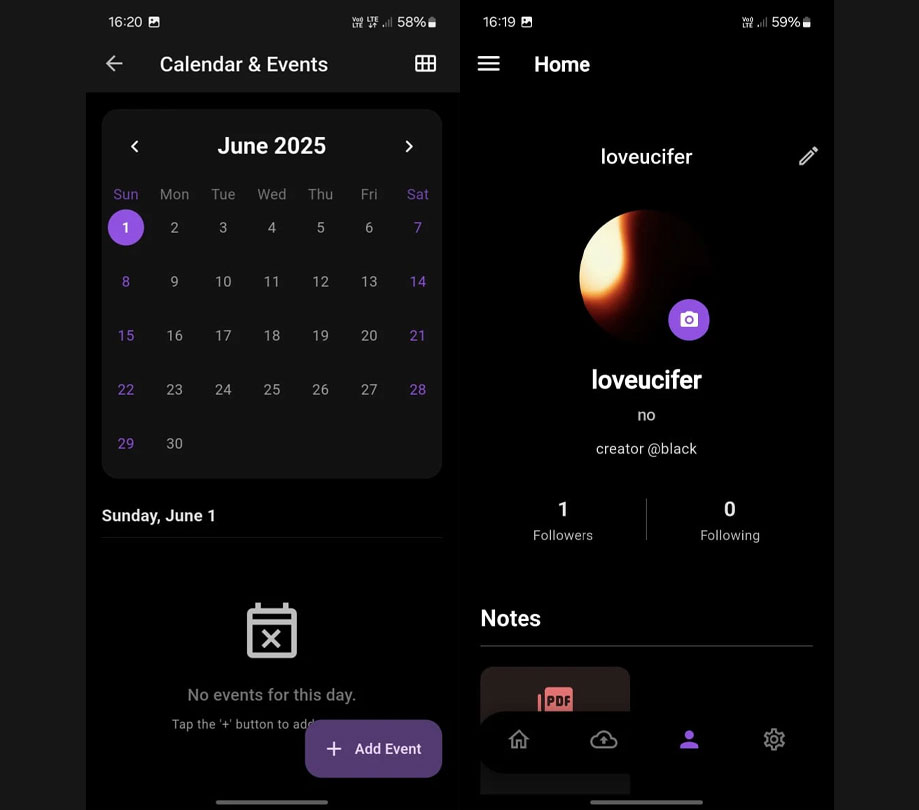
Task: Open the settings gear tab
Action: click(774, 740)
